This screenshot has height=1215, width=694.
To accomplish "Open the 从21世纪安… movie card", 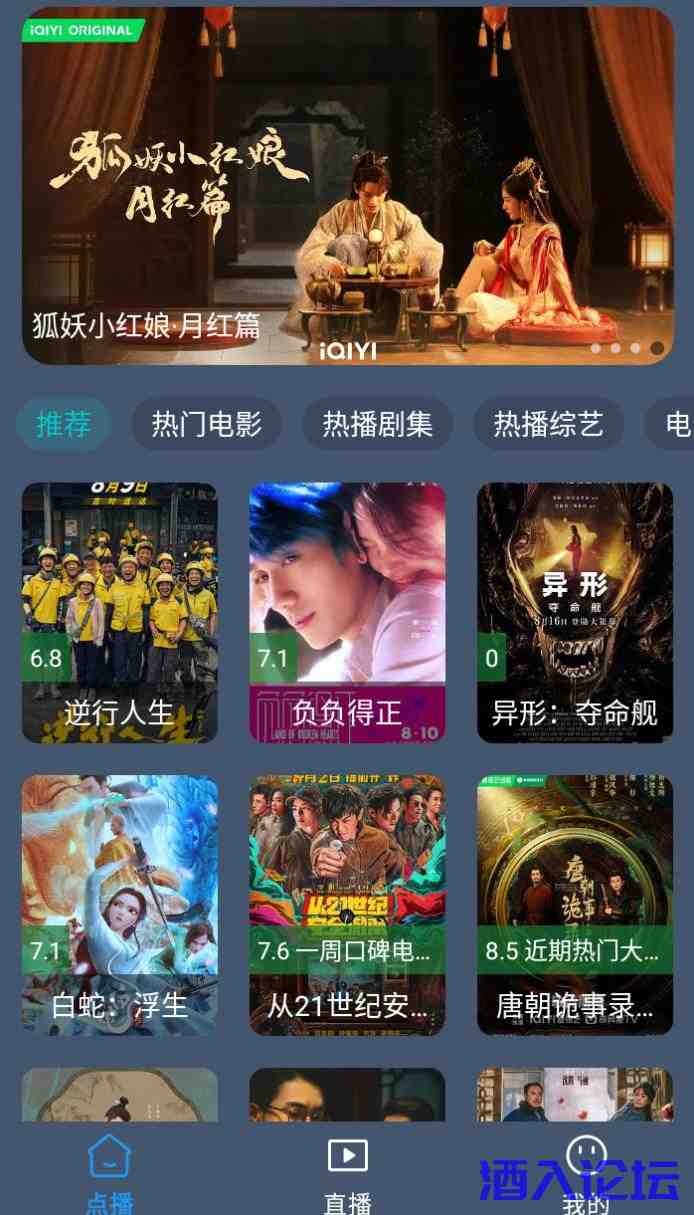I will coord(347,904).
